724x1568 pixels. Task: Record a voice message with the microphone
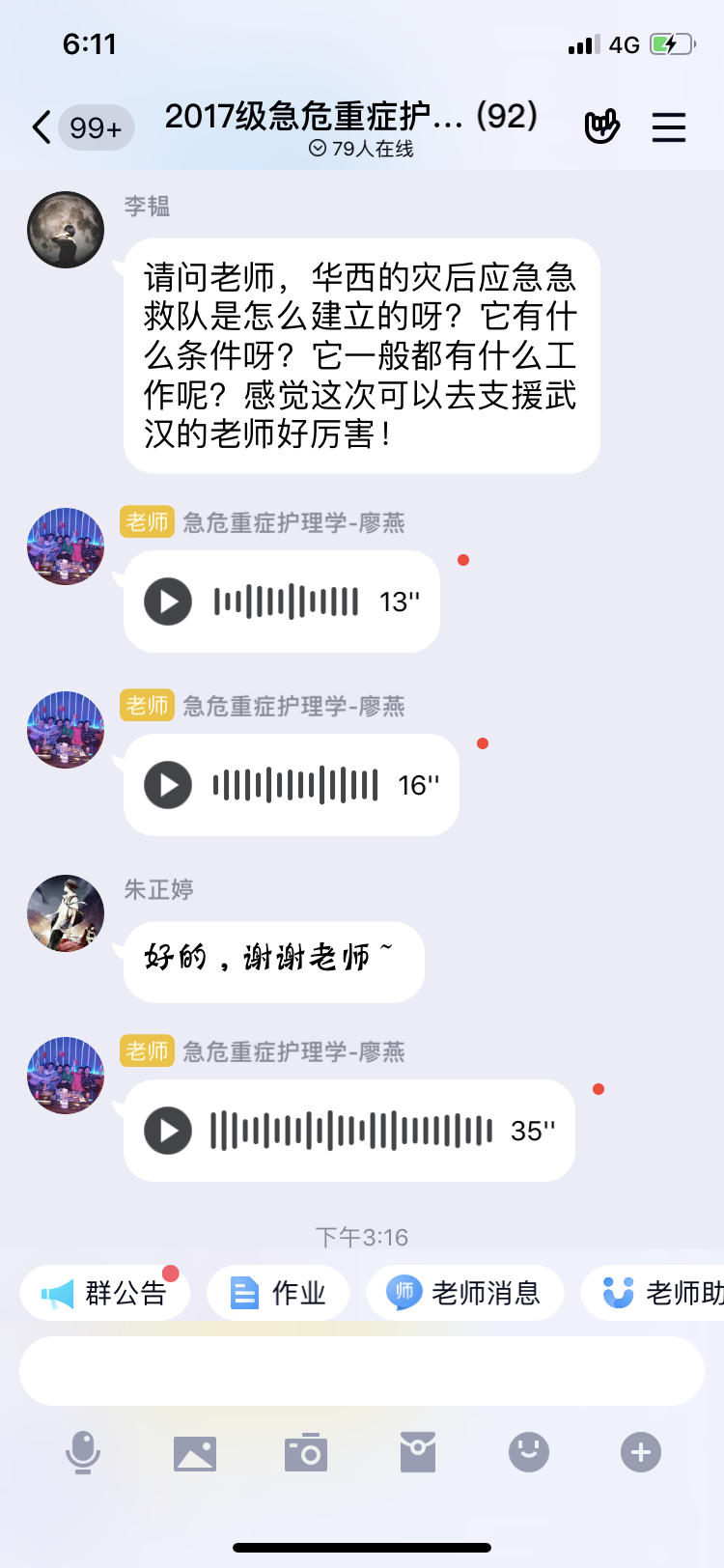[x=83, y=1452]
